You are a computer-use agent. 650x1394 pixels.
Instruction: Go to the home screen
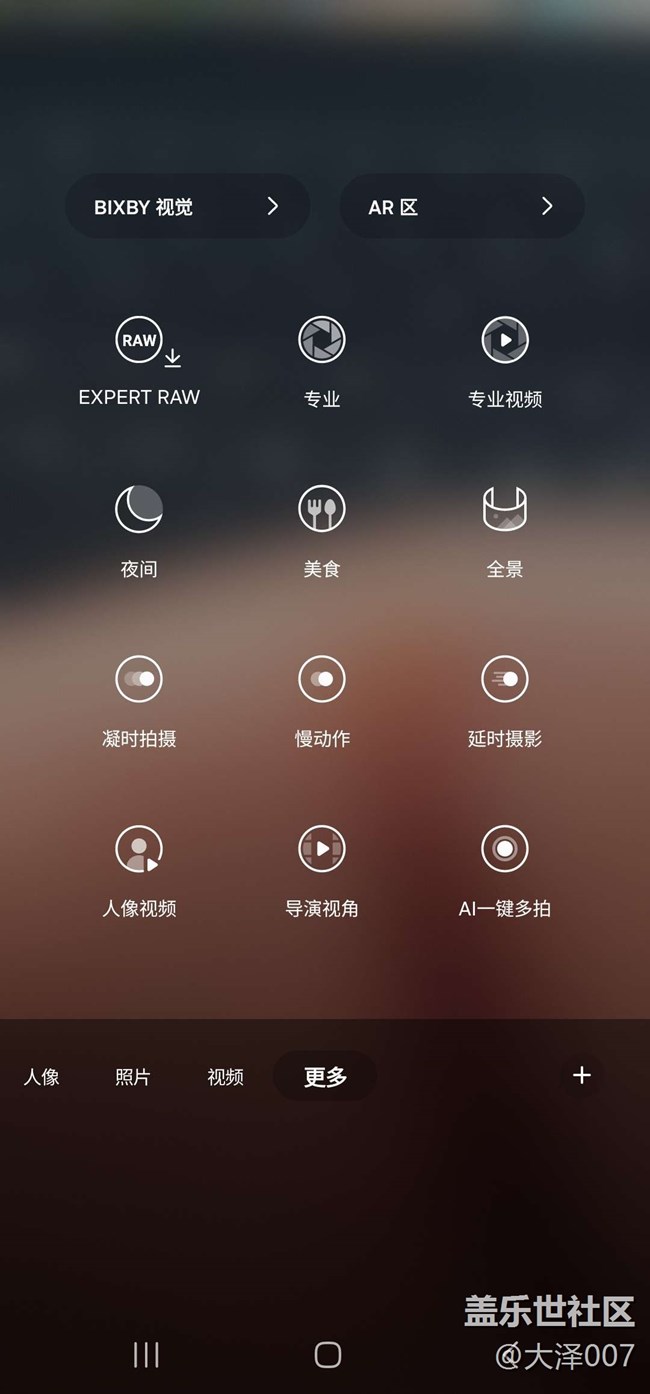pyautogui.click(x=328, y=1354)
